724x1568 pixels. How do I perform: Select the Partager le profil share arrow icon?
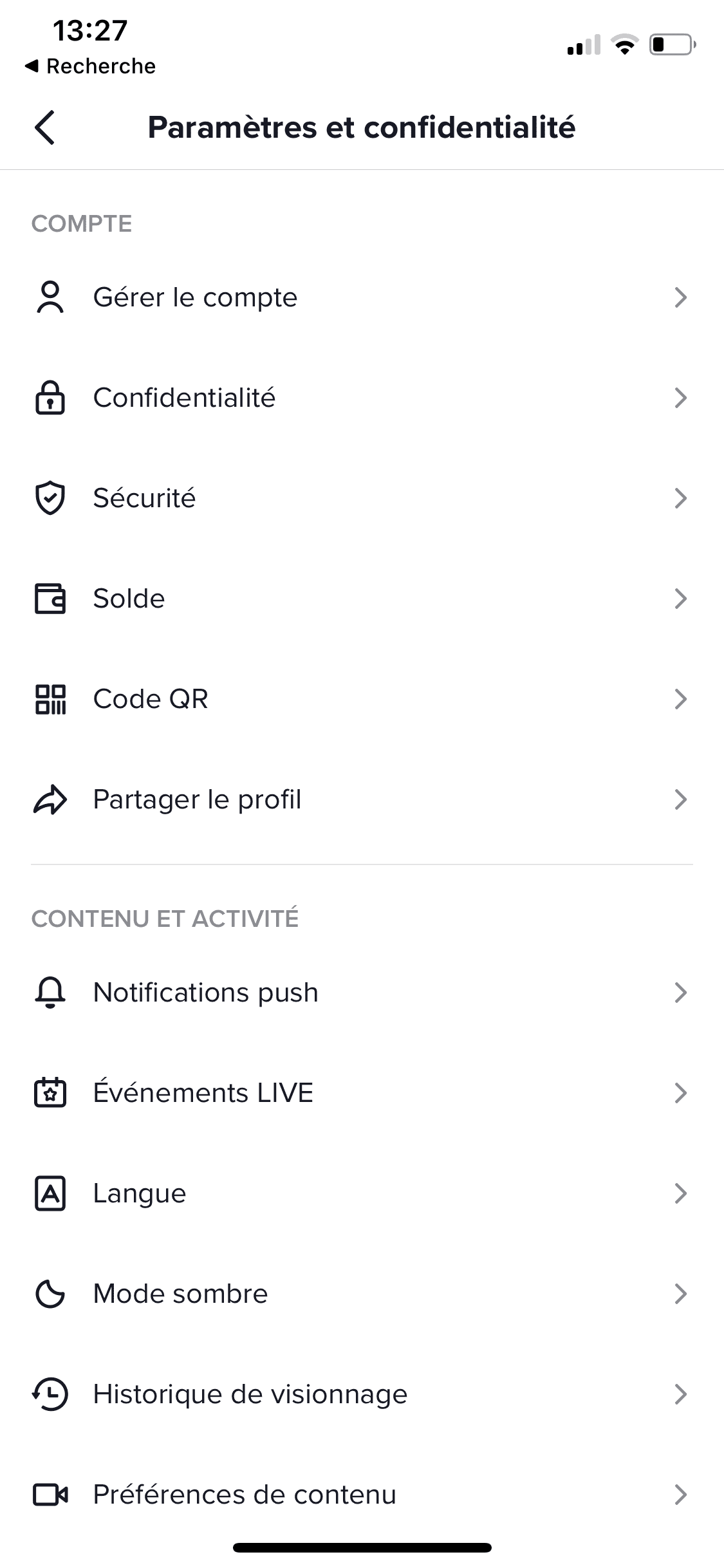pos(50,799)
